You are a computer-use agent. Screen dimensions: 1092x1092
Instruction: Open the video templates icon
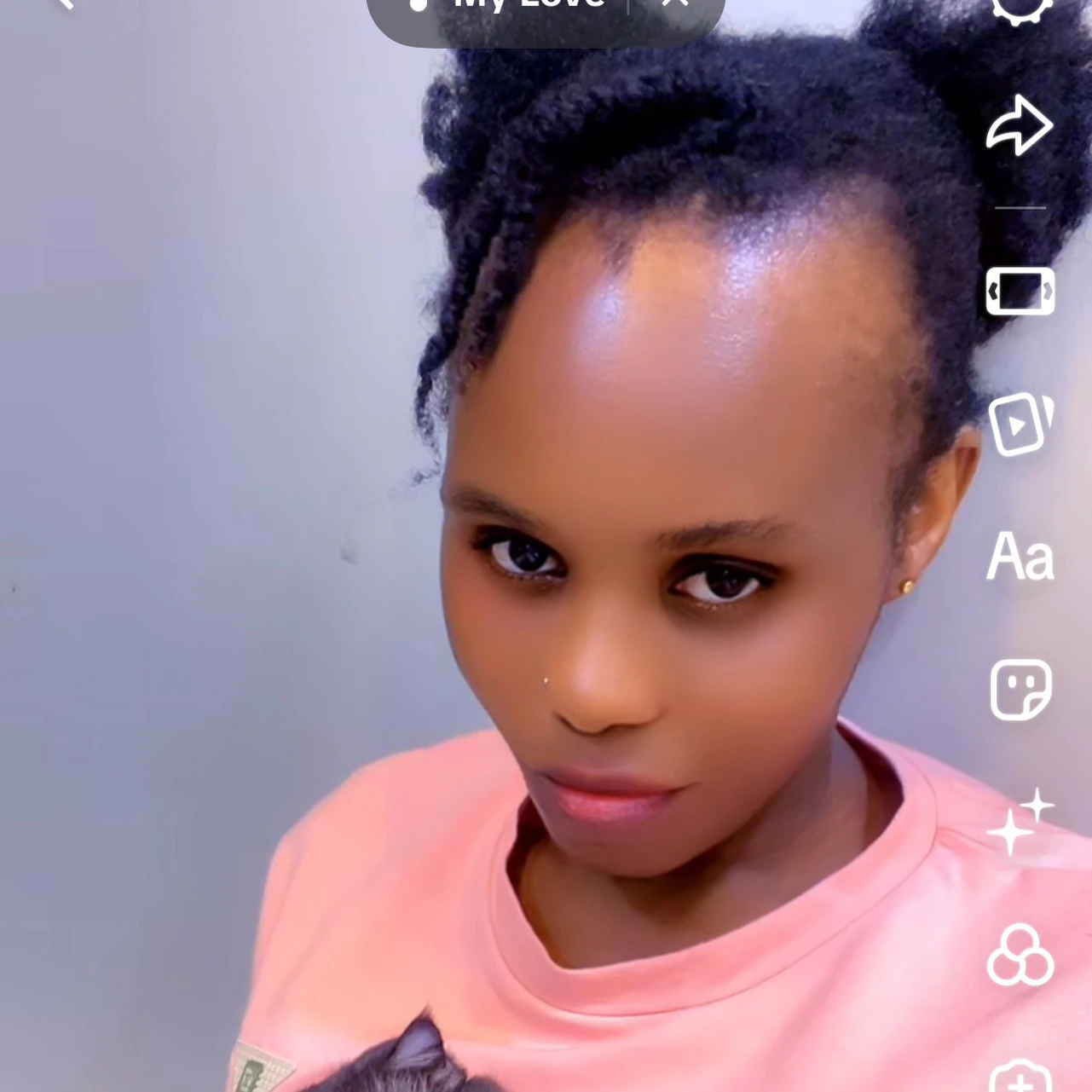coord(1020,424)
